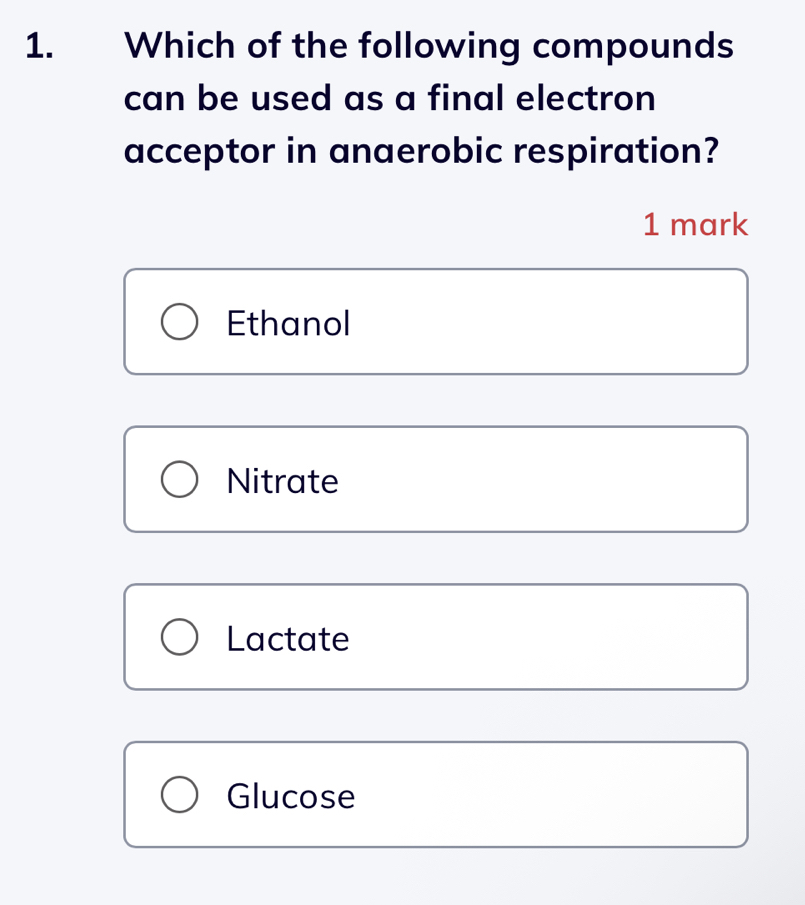Click the word Lactate

pyautogui.click(x=287, y=638)
